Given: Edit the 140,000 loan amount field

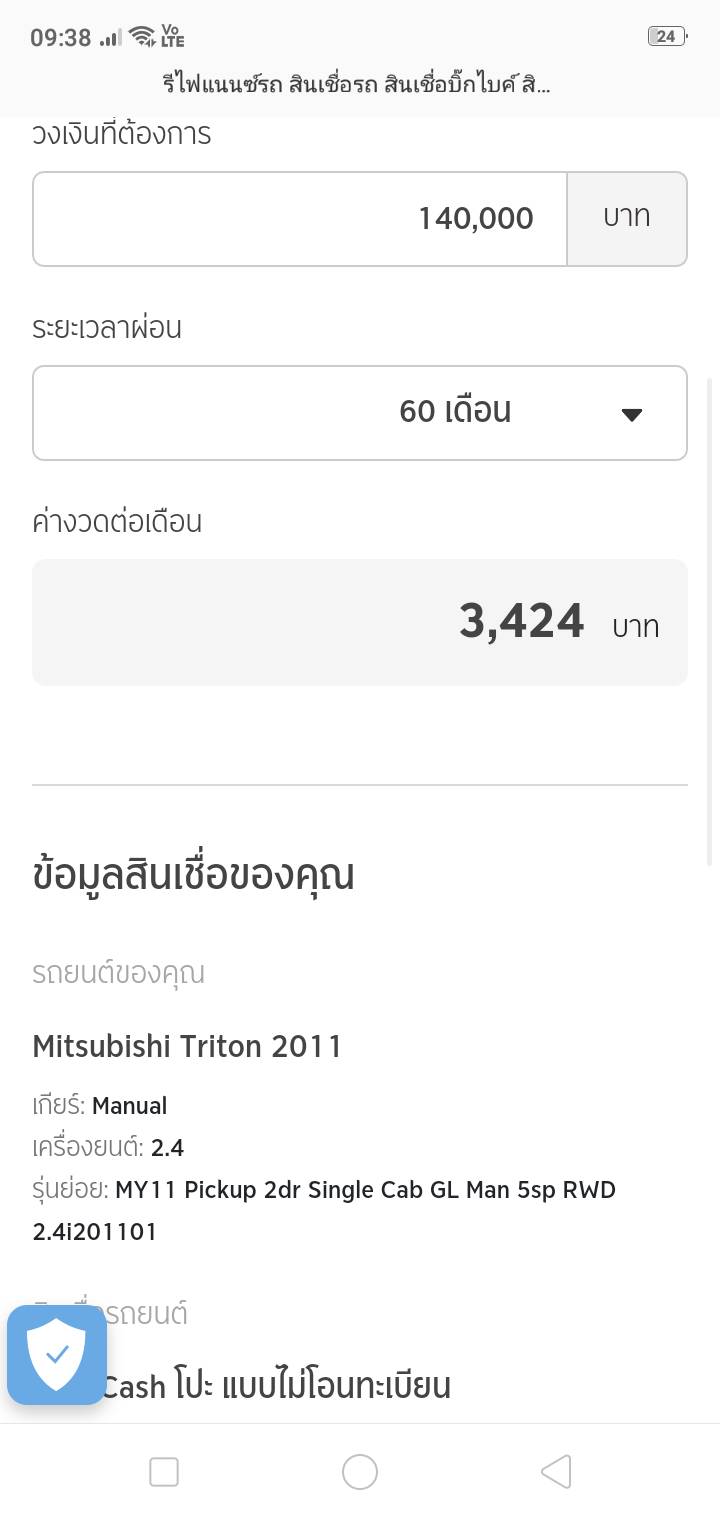Looking at the screenshot, I should 300,219.
